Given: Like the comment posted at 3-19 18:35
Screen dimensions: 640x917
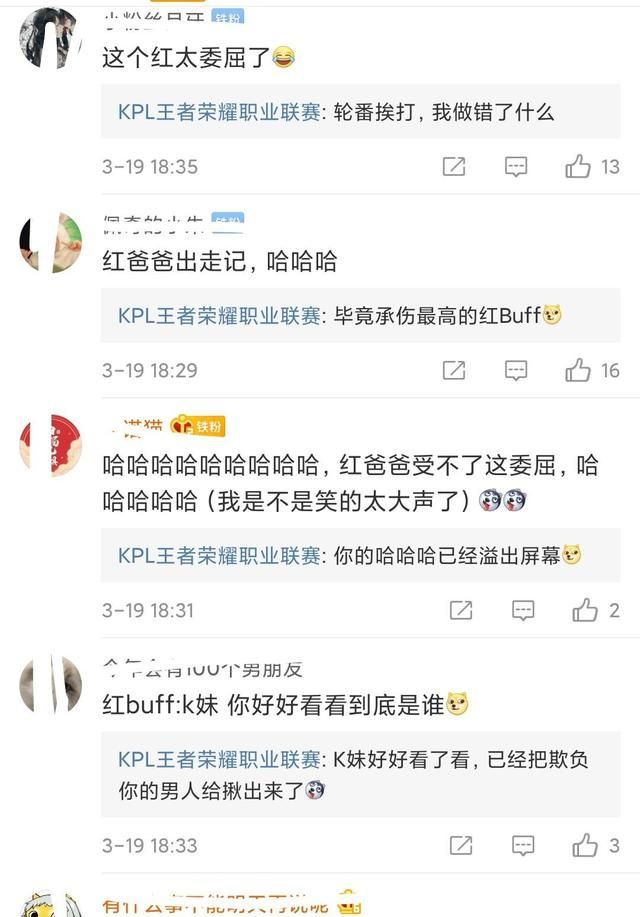Looking at the screenshot, I should pyautogui.click(x=578, y=167).
